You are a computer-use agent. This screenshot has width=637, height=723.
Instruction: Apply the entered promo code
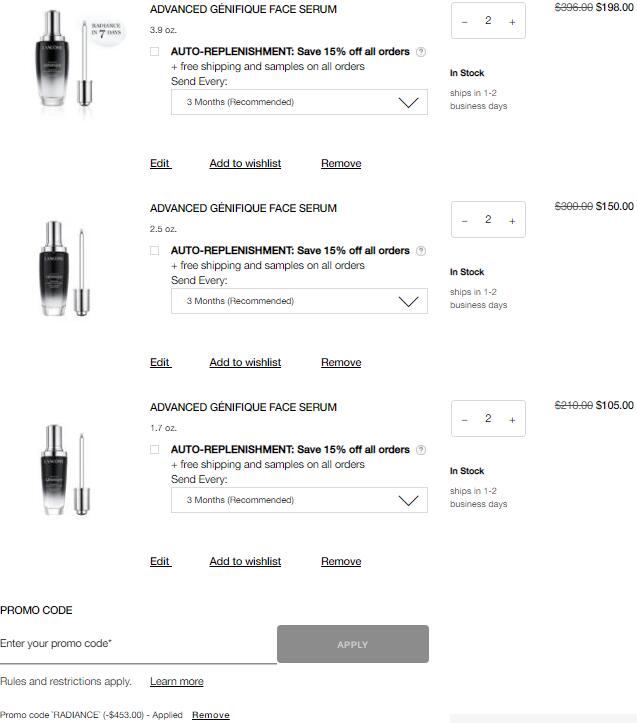352,644
